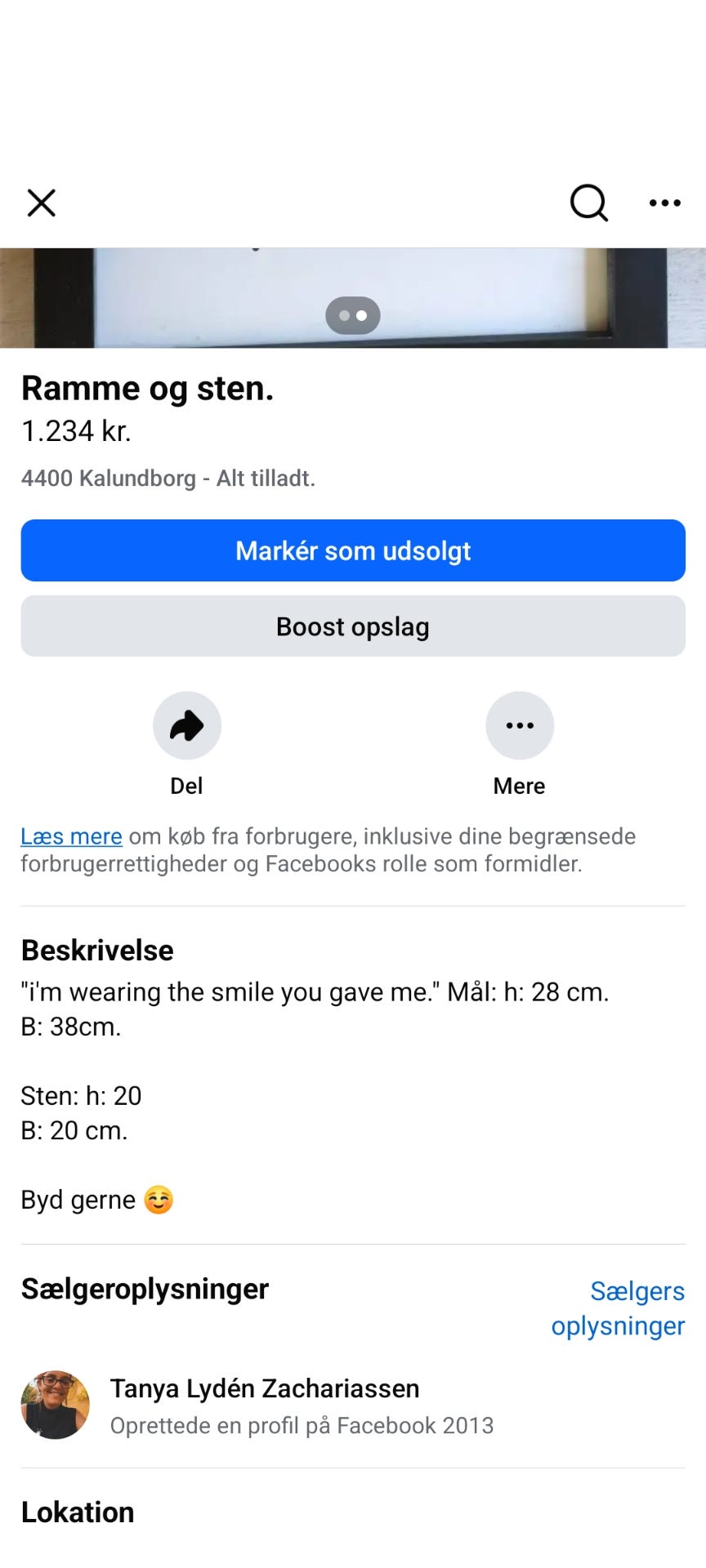706x1568 pixels.
Task: Tap the listing title Ramme og sten
Action: (x=149, y=388)
